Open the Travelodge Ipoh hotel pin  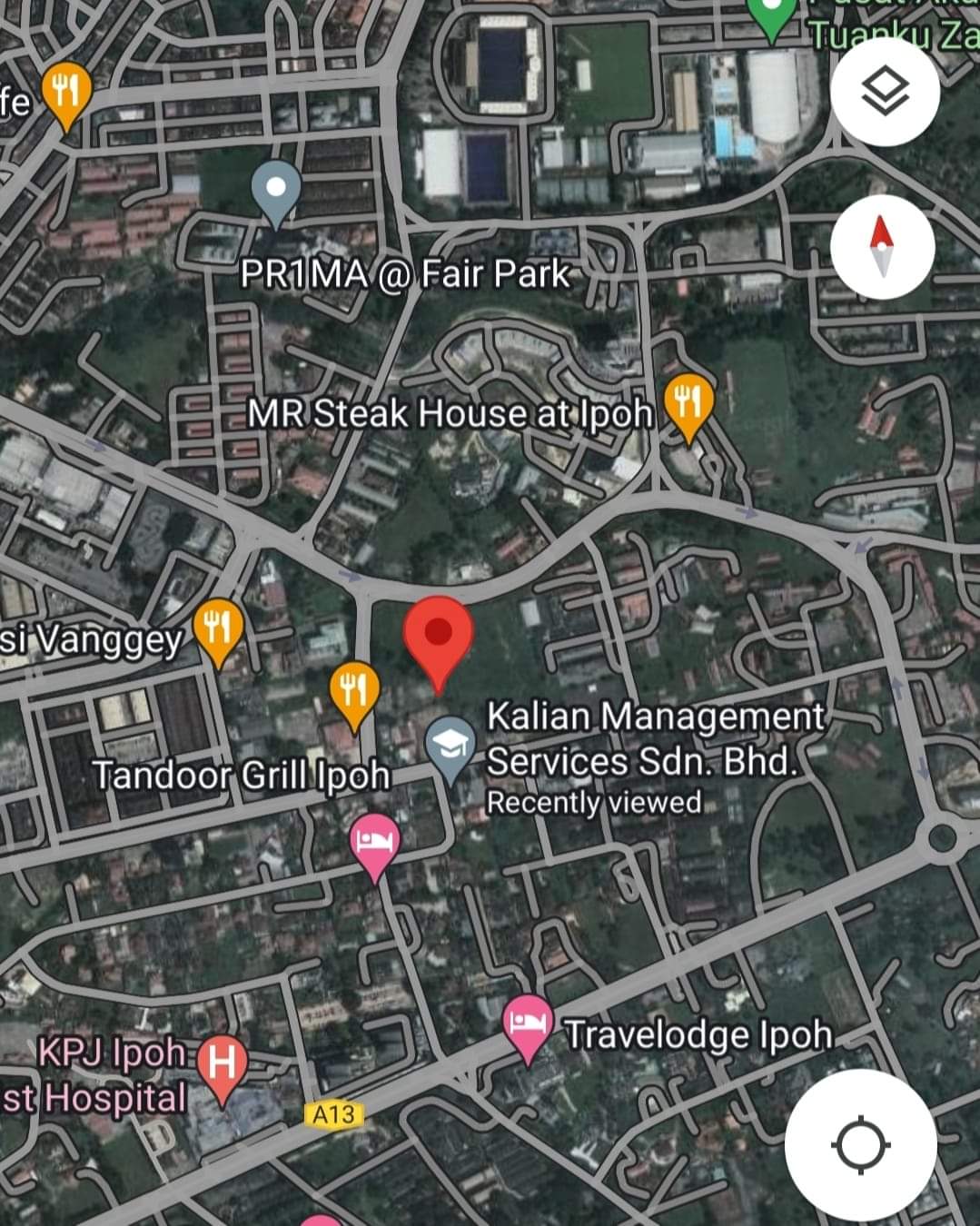tap(528, 1024)
